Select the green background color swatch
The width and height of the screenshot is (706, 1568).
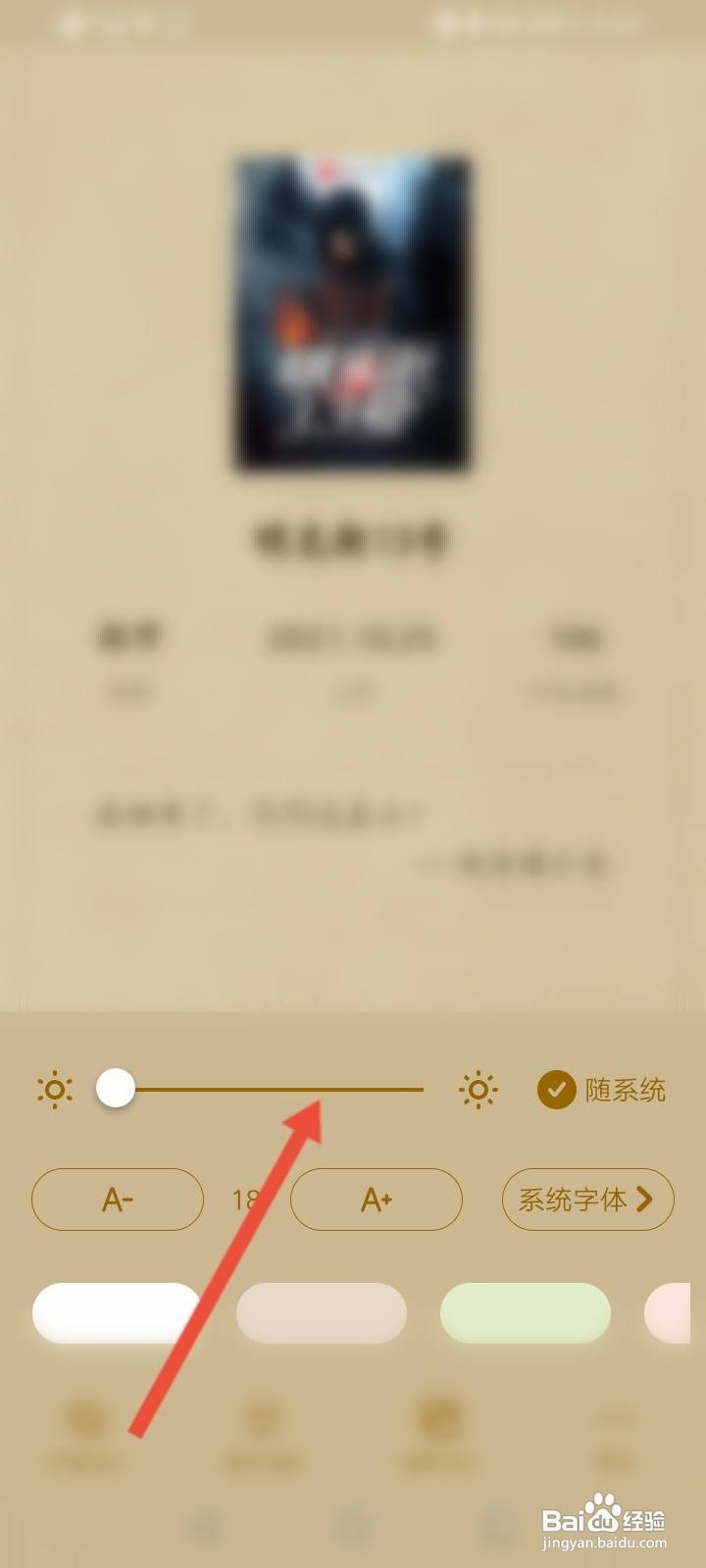(x=526, y=1313)
